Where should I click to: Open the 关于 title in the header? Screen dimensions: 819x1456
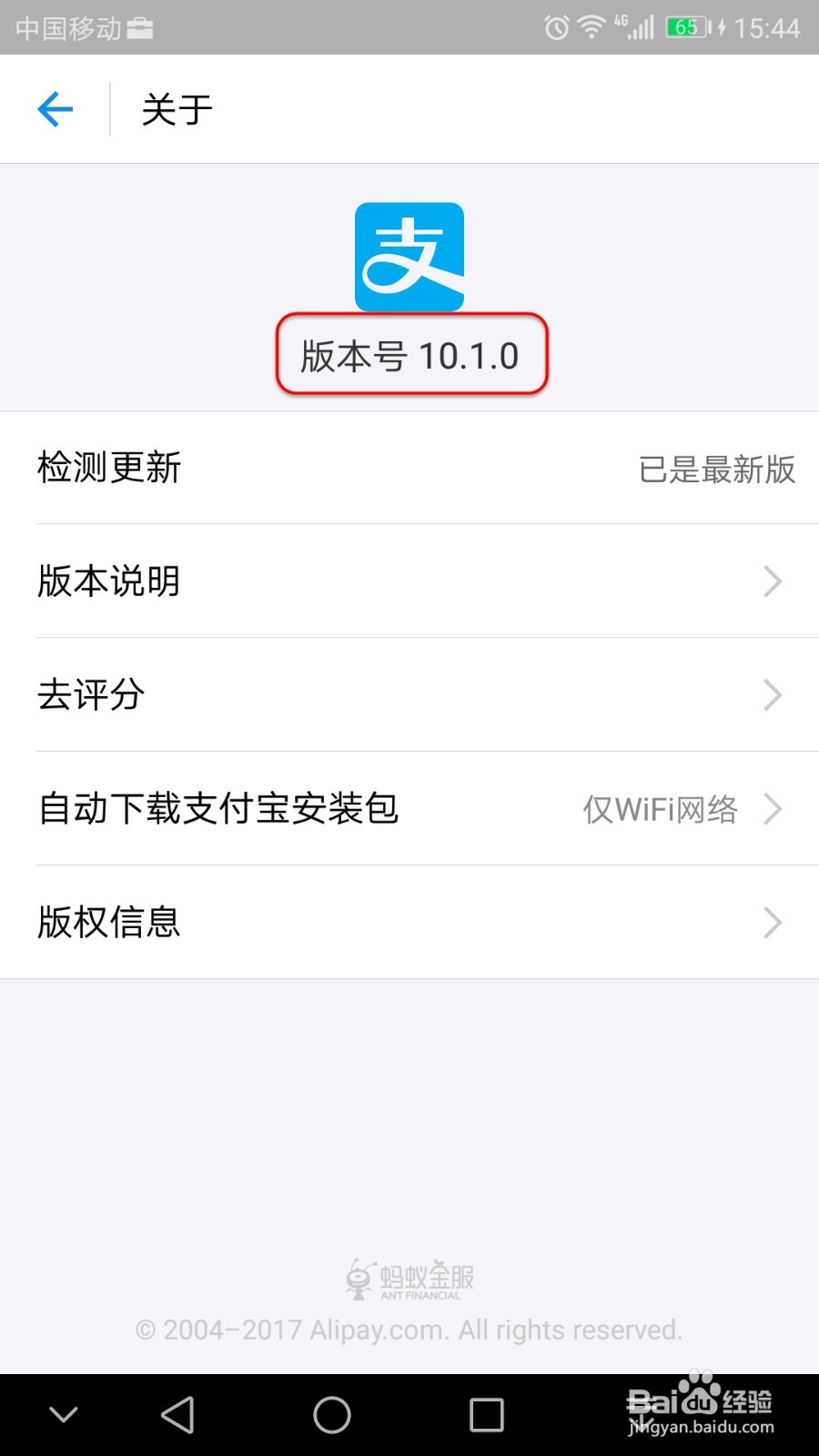coord(176,108)
